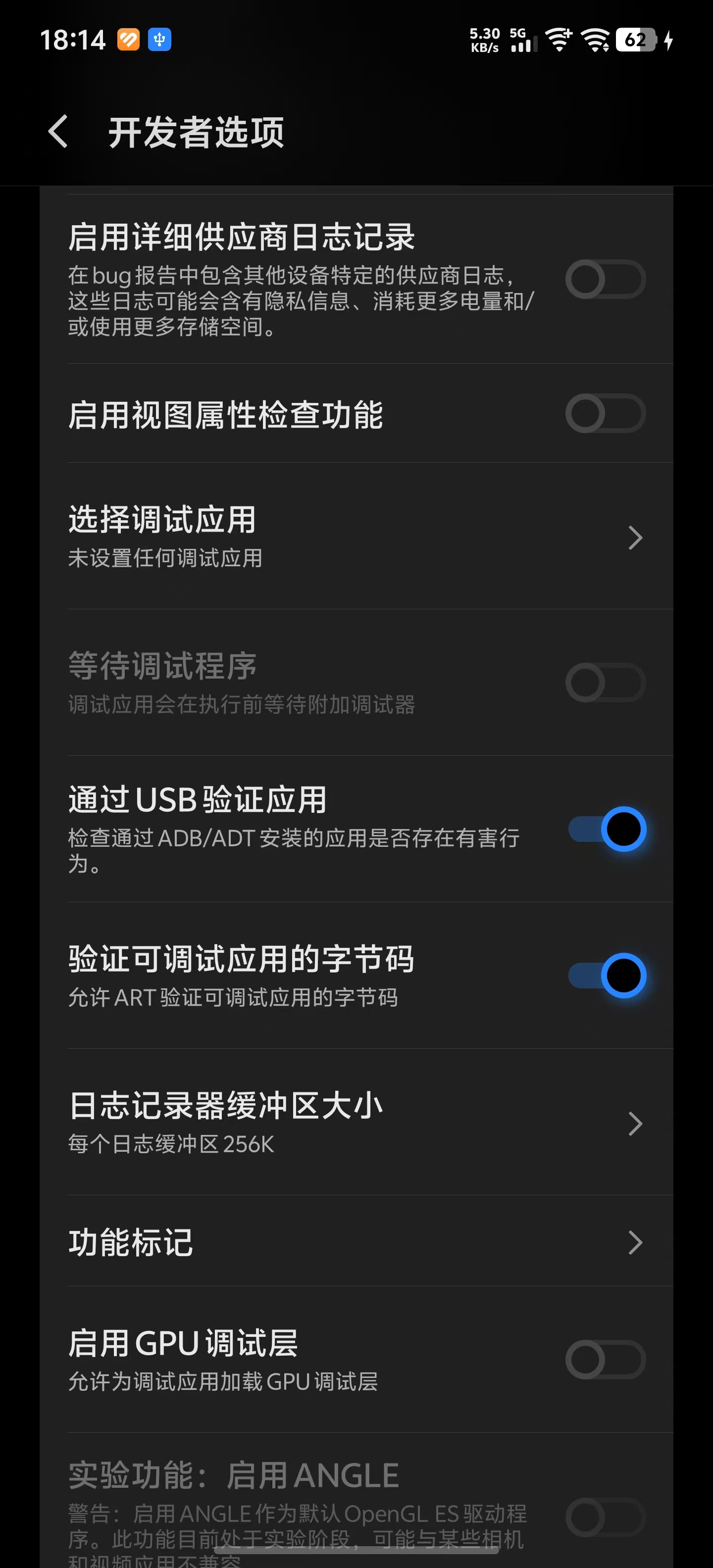
Task: Disable 通过 USB 验证应用
Action: tap(607, 829)
